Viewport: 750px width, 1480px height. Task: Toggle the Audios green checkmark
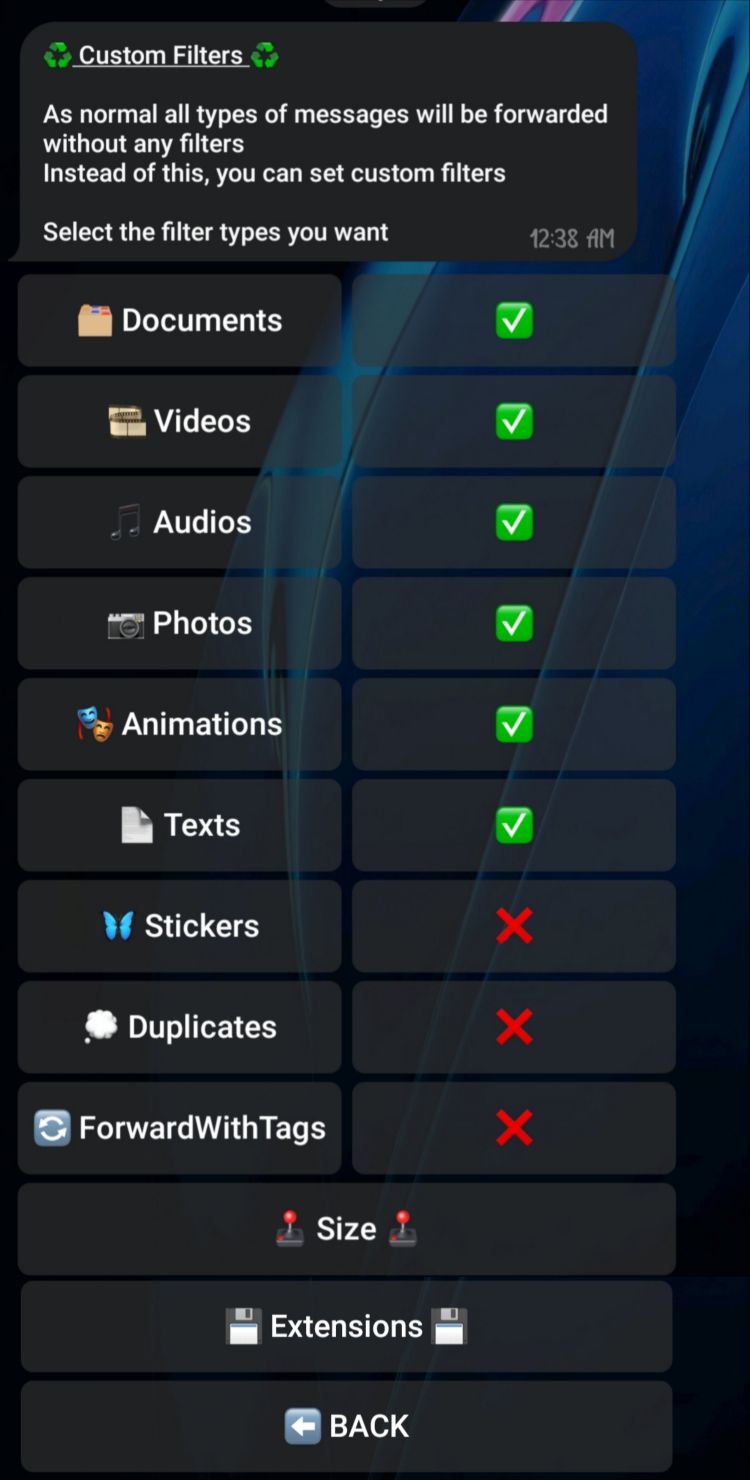[514, 523]
